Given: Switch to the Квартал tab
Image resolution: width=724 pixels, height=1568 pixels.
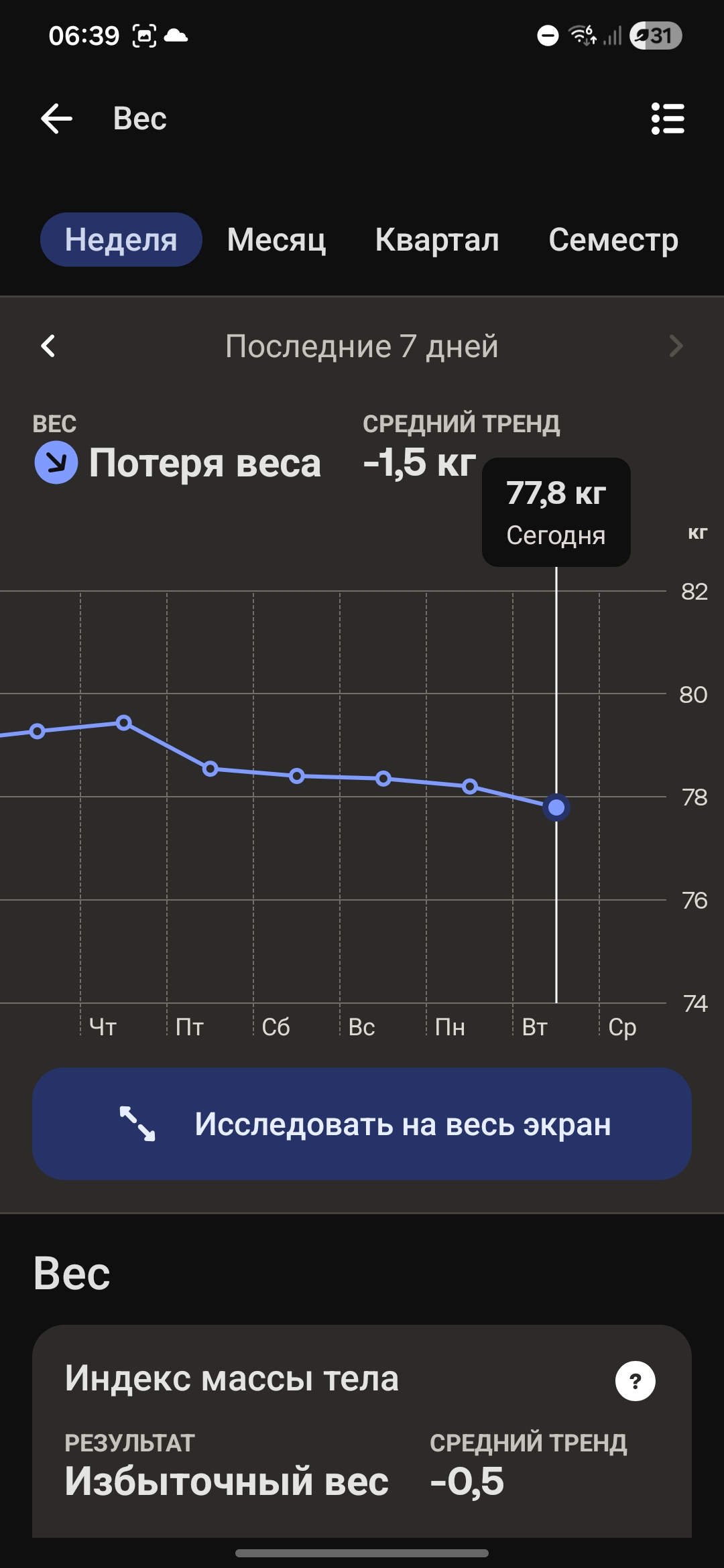Looking at the screenshot, I should coord(437,240).
